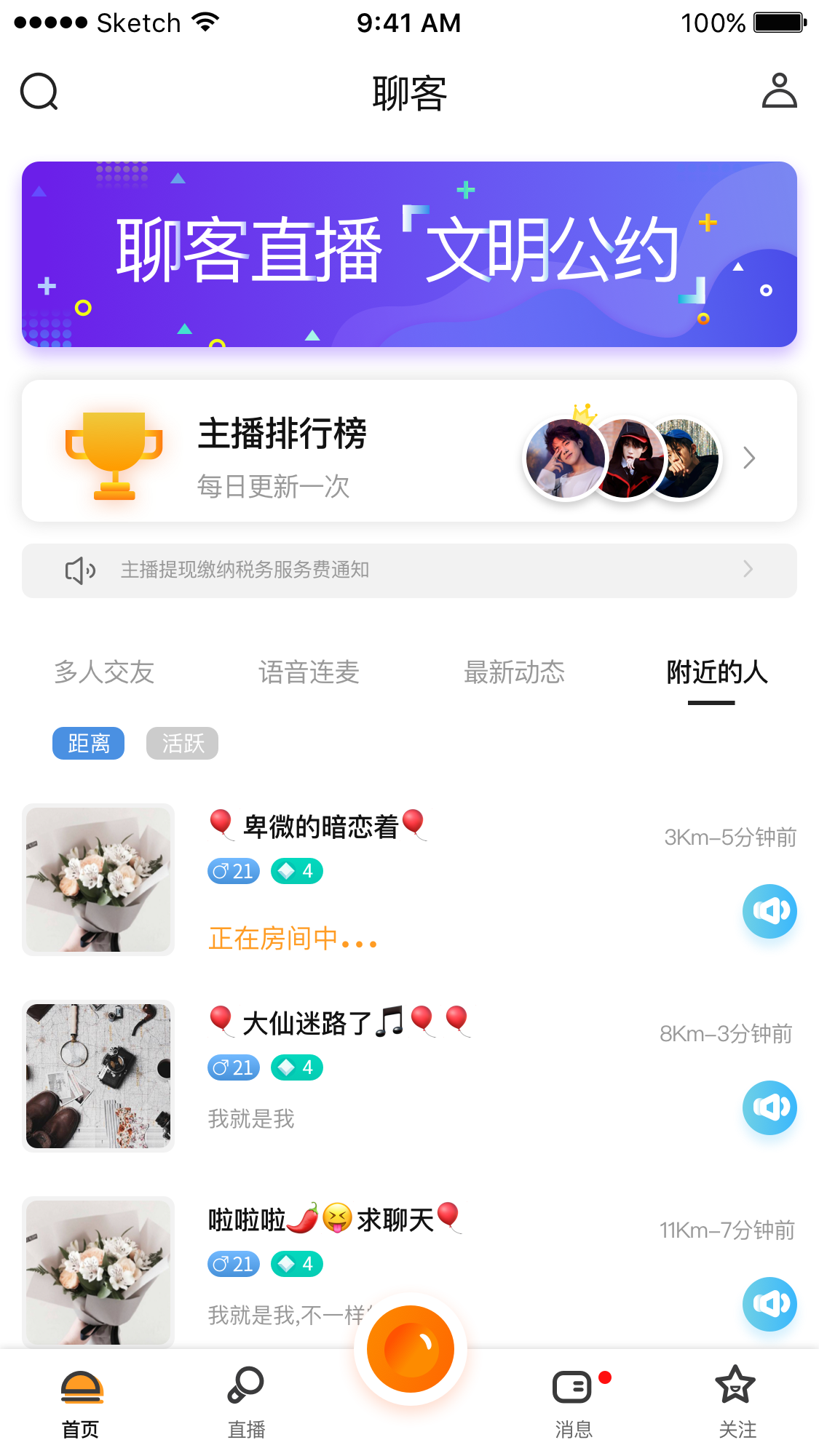The height and width of the screenshot is (1456, 819).
Task: Switch to the 多人交友 tab
Action: (104, 672)
